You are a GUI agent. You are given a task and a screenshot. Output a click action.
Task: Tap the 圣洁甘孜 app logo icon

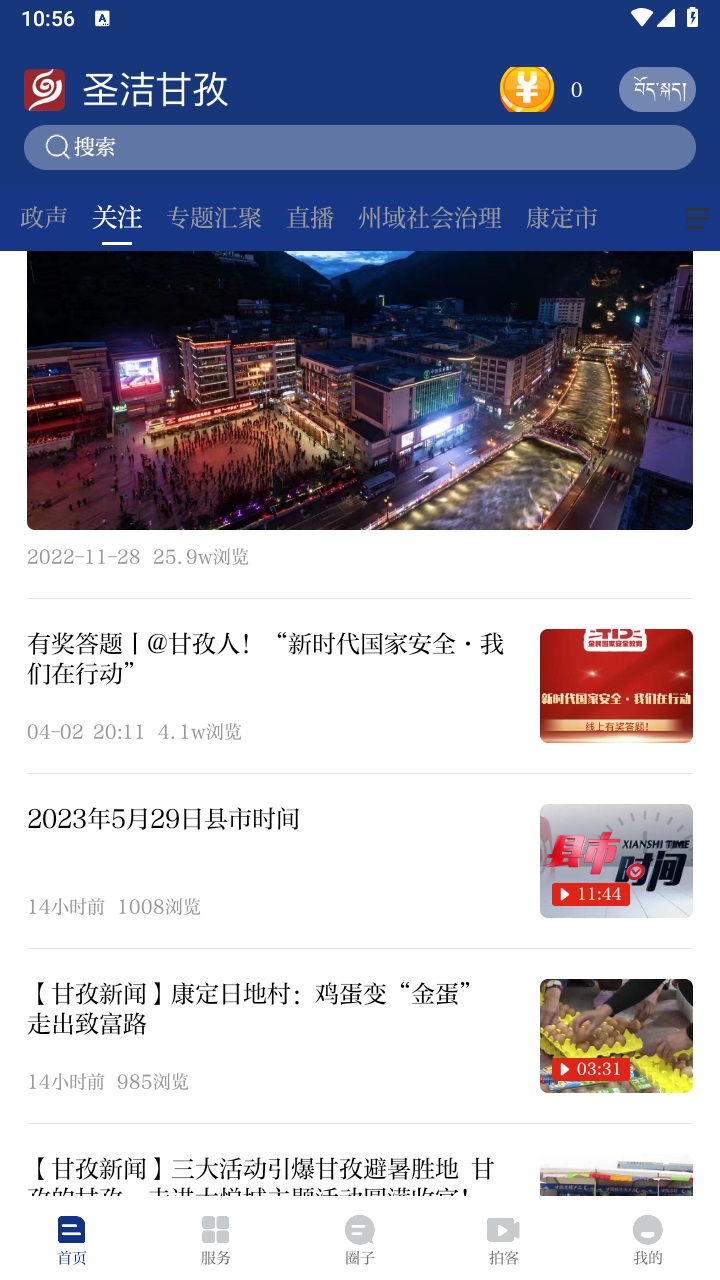point(45,89)
